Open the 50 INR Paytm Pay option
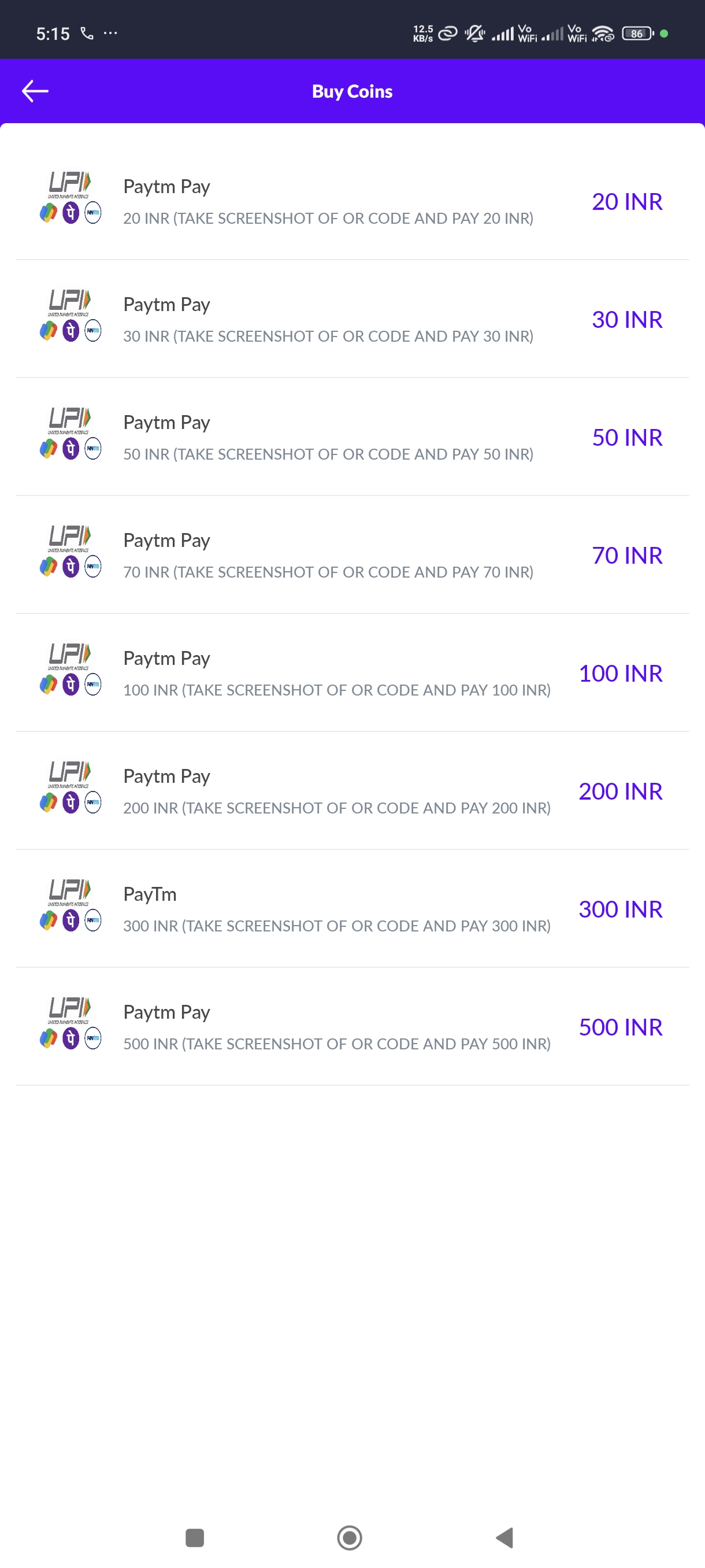This screenshot has height=1568, width=705. [x=352, y=437]
